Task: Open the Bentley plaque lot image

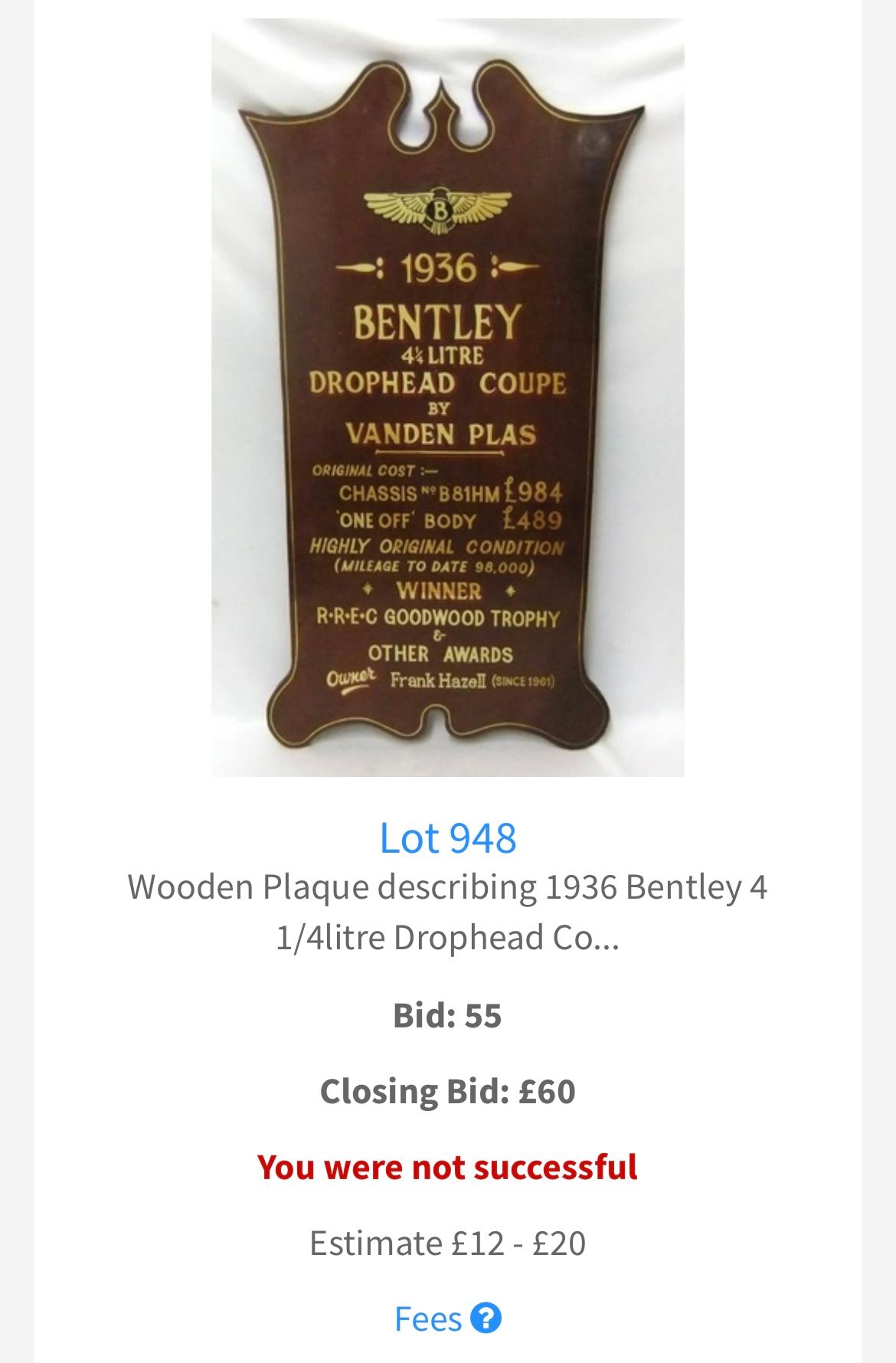Action: click(x=448, y=398)
